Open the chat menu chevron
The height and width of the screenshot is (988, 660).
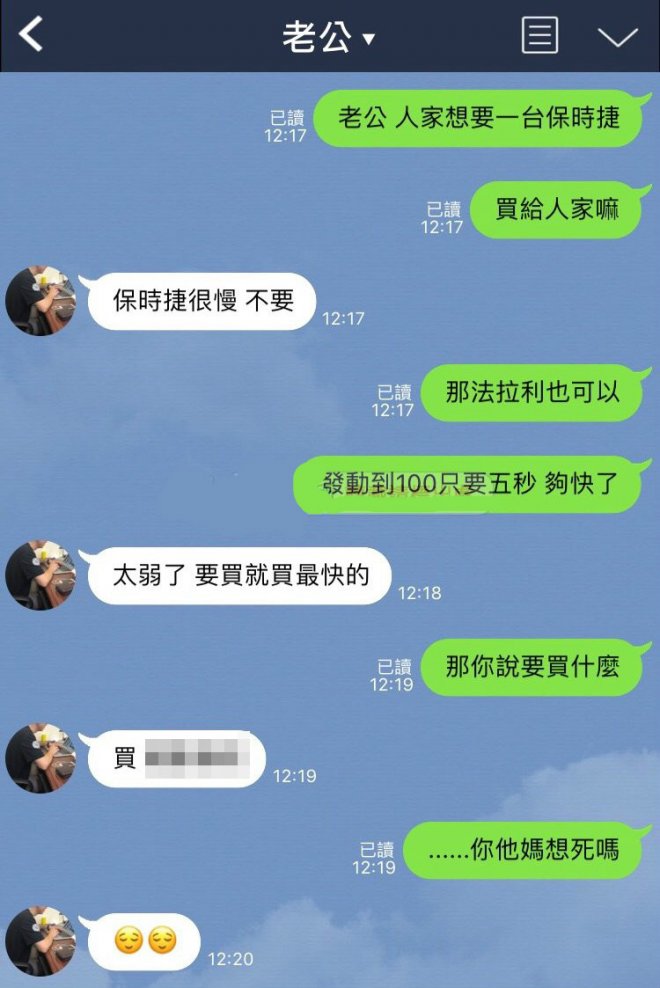point(617,37)
